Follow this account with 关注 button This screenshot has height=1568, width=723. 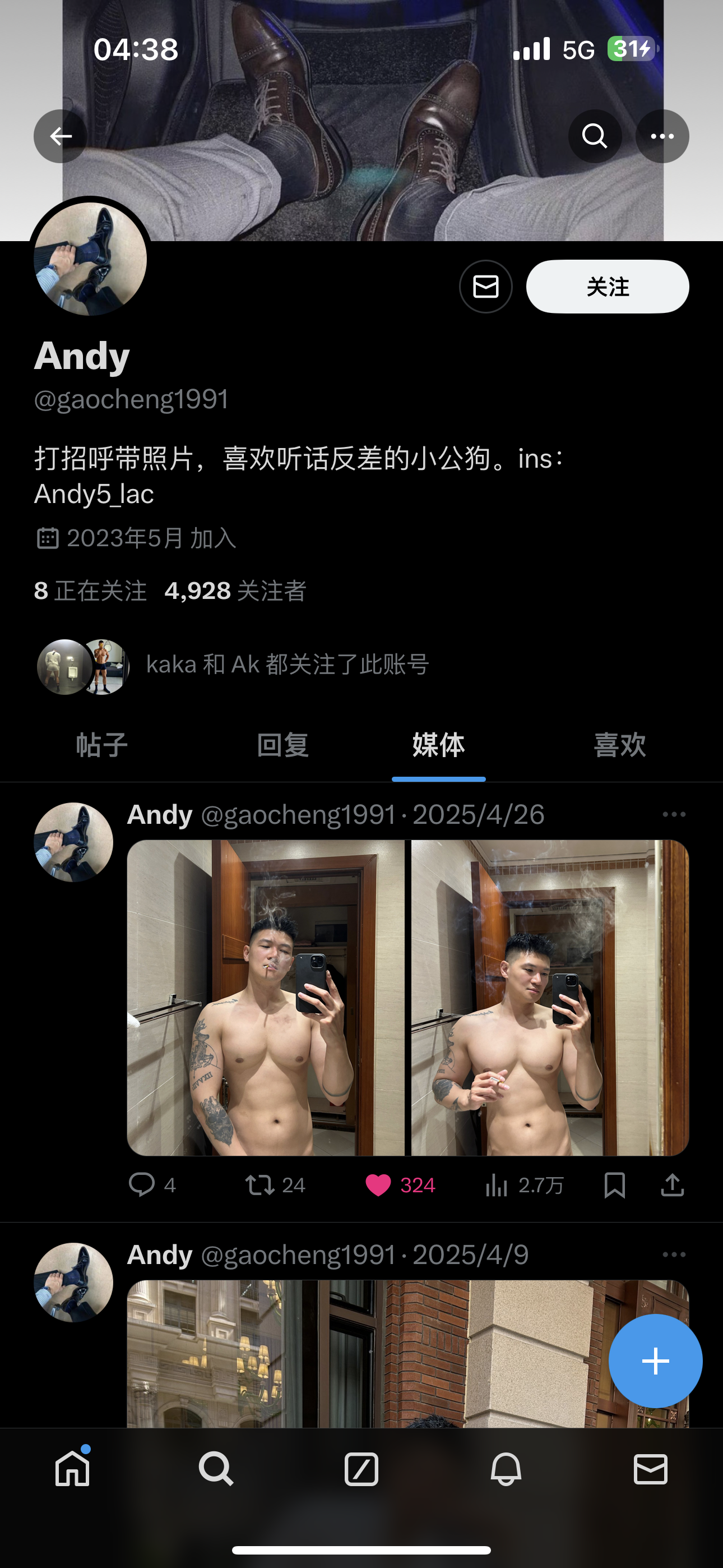pos(608,287)
